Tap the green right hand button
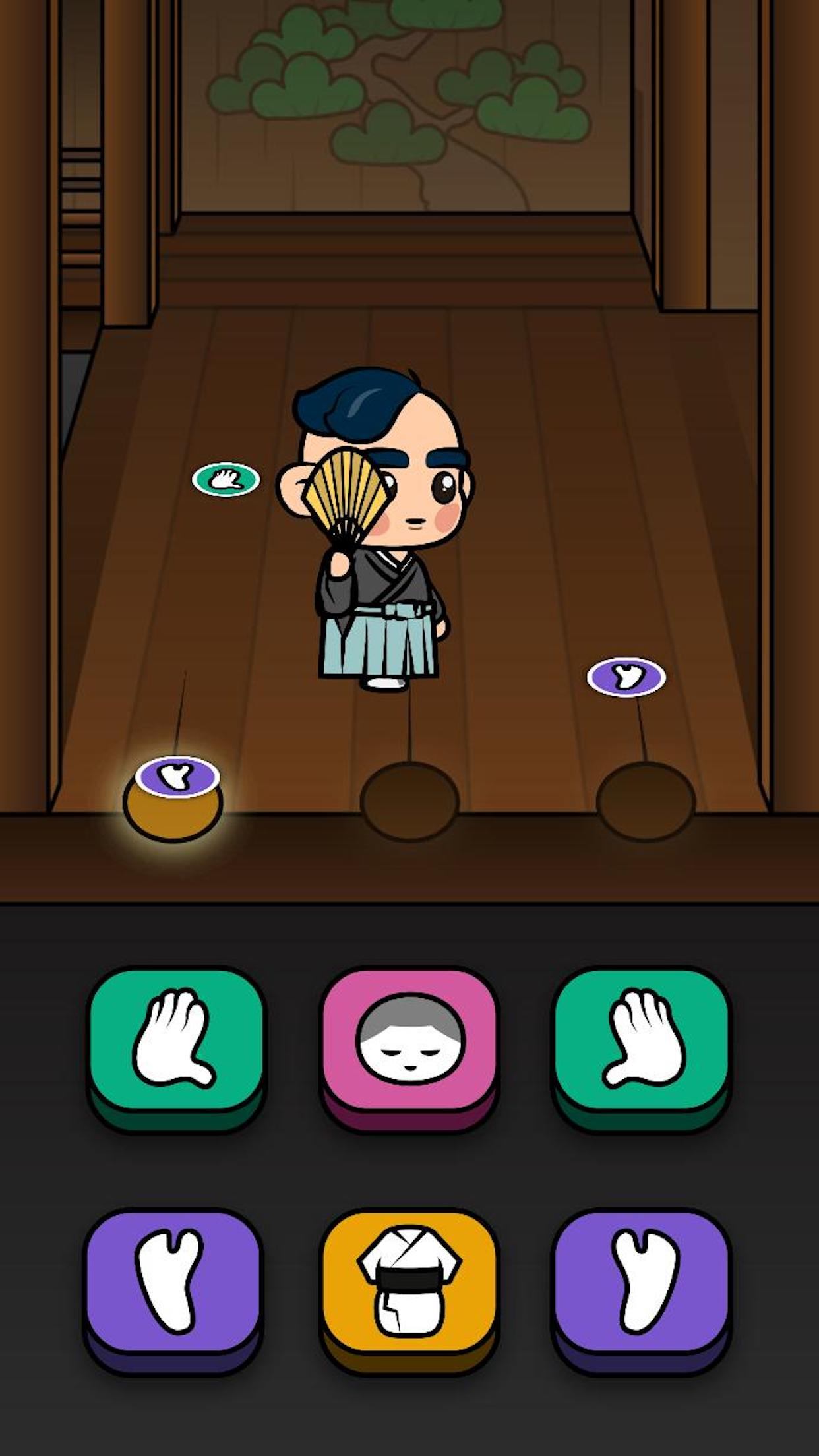Viewport: 819px width, 1456px height. 642,1042
